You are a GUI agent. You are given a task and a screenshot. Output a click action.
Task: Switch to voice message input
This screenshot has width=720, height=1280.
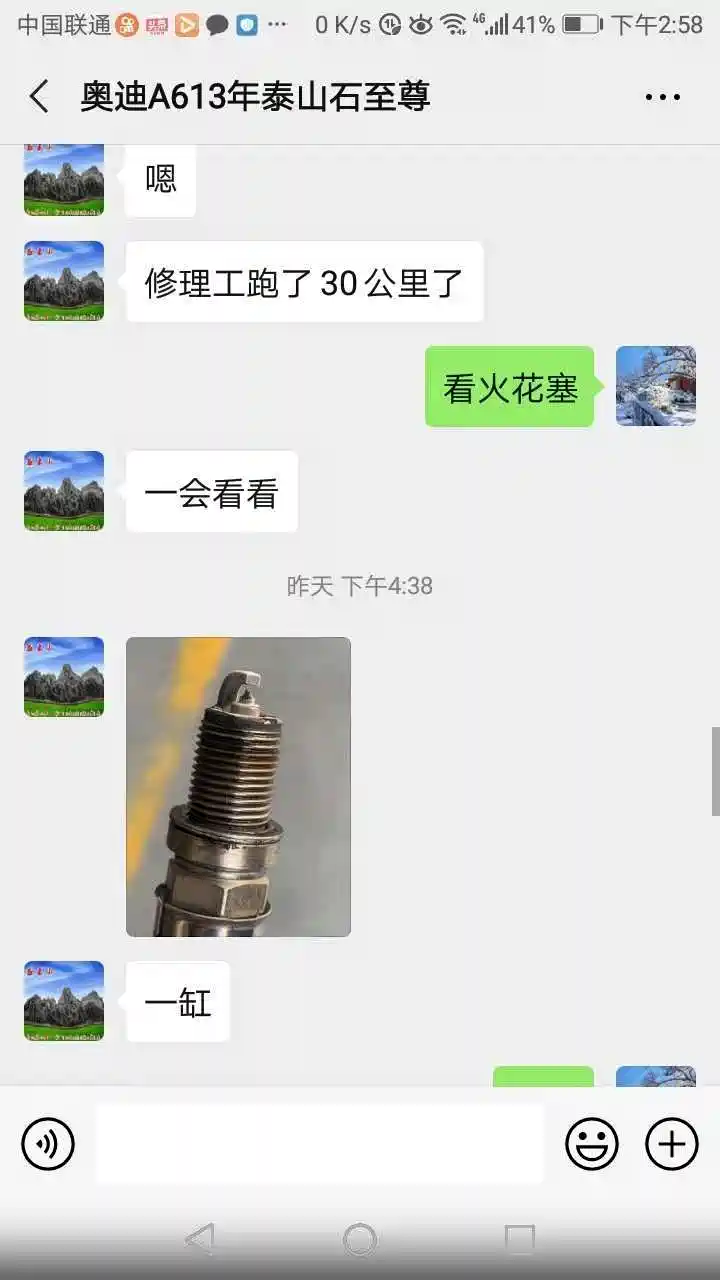[x=48, y=1143]
